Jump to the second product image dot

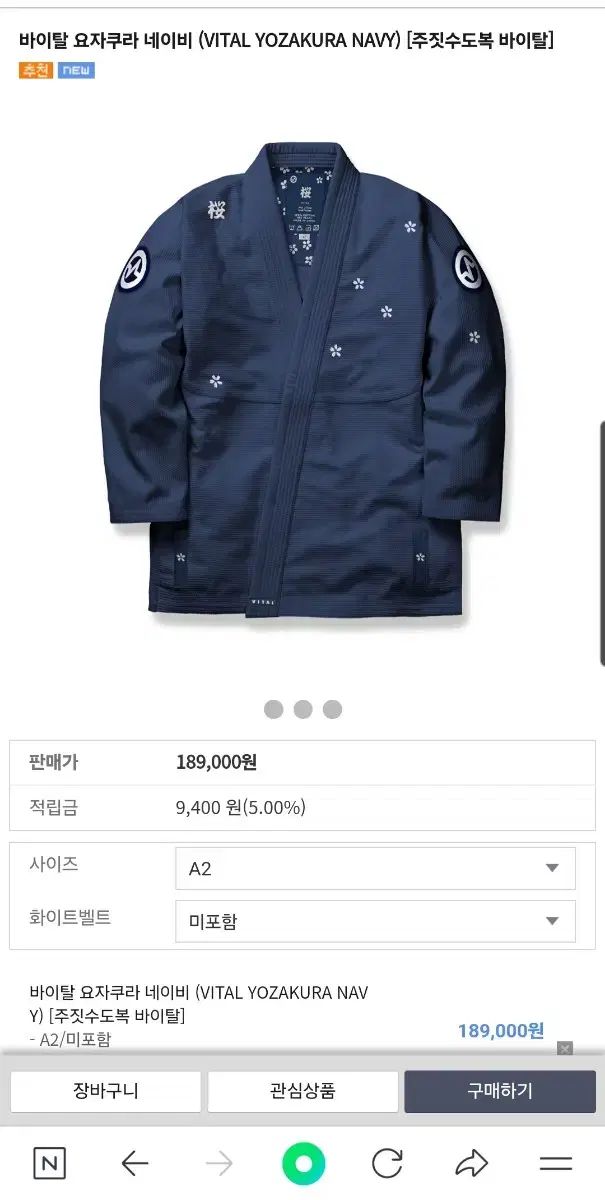(x=303, y=709)
